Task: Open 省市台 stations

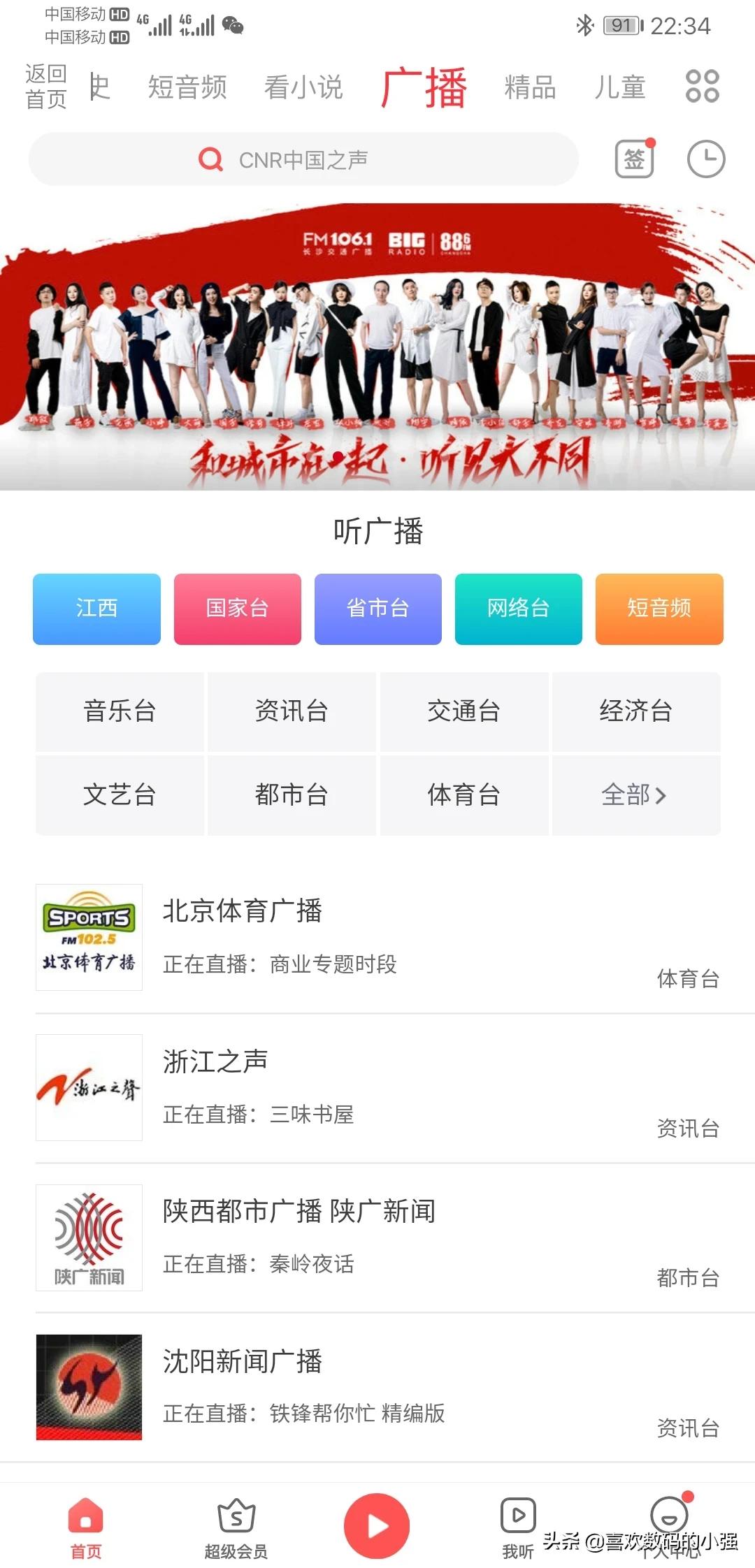Action: pos(377,609)
